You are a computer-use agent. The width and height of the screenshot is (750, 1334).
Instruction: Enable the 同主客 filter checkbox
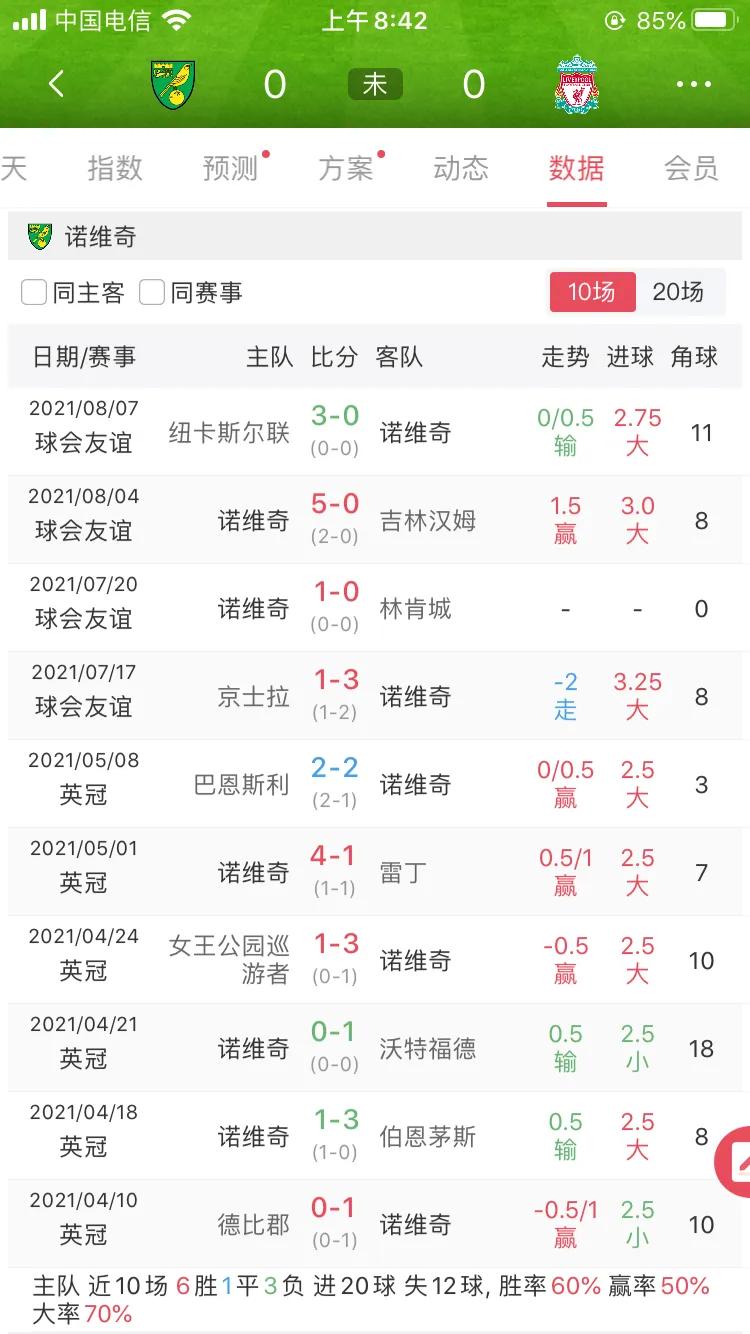tap(34, 292)
